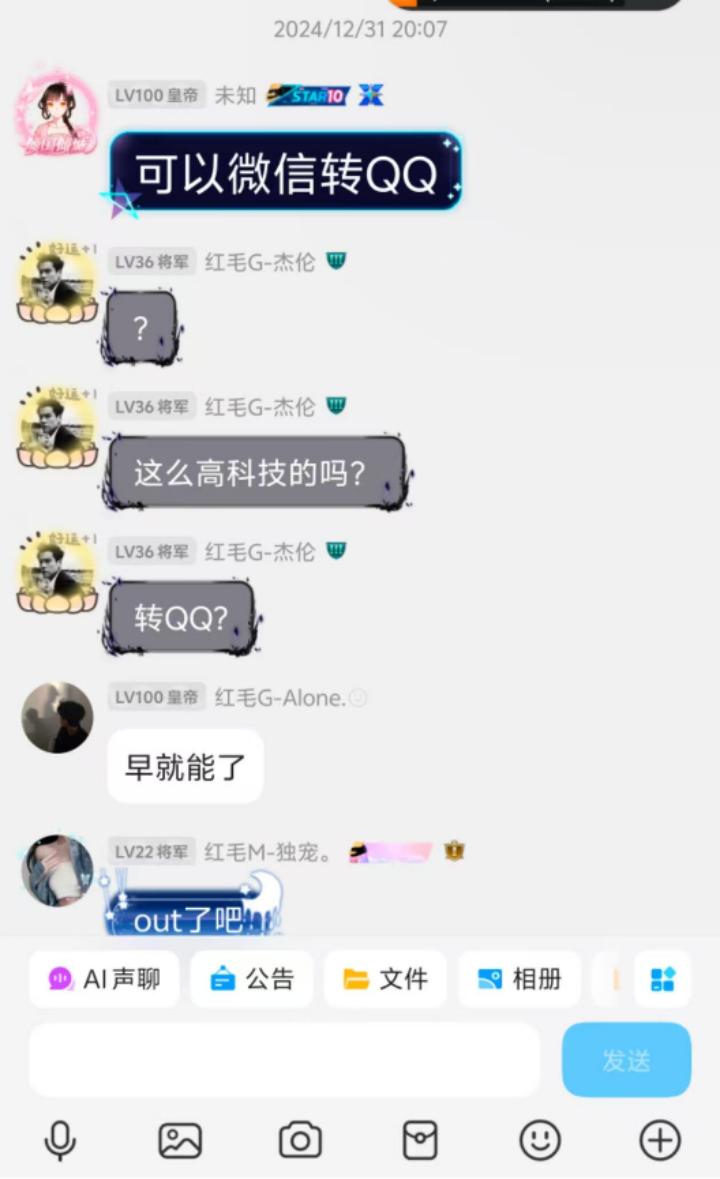Open the 公告 announcement panel

click(x=251, y=979)
